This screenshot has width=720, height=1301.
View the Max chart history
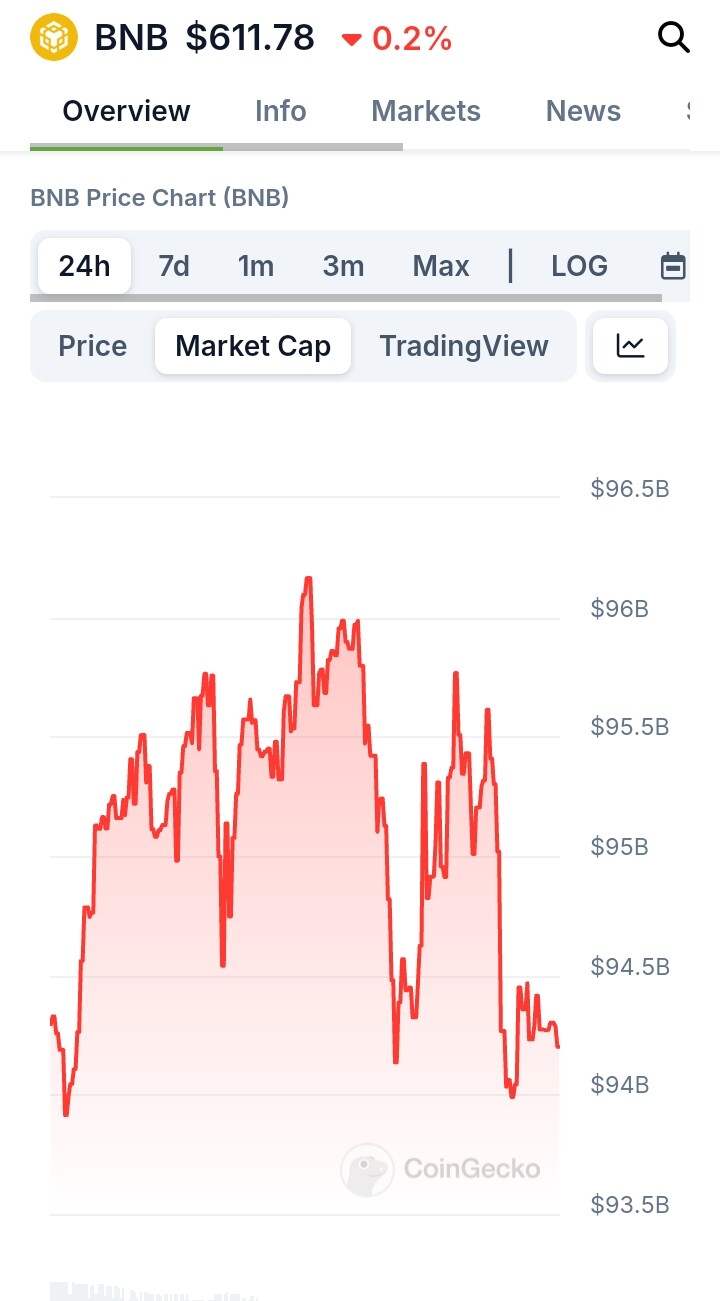(x=441, y=266)
